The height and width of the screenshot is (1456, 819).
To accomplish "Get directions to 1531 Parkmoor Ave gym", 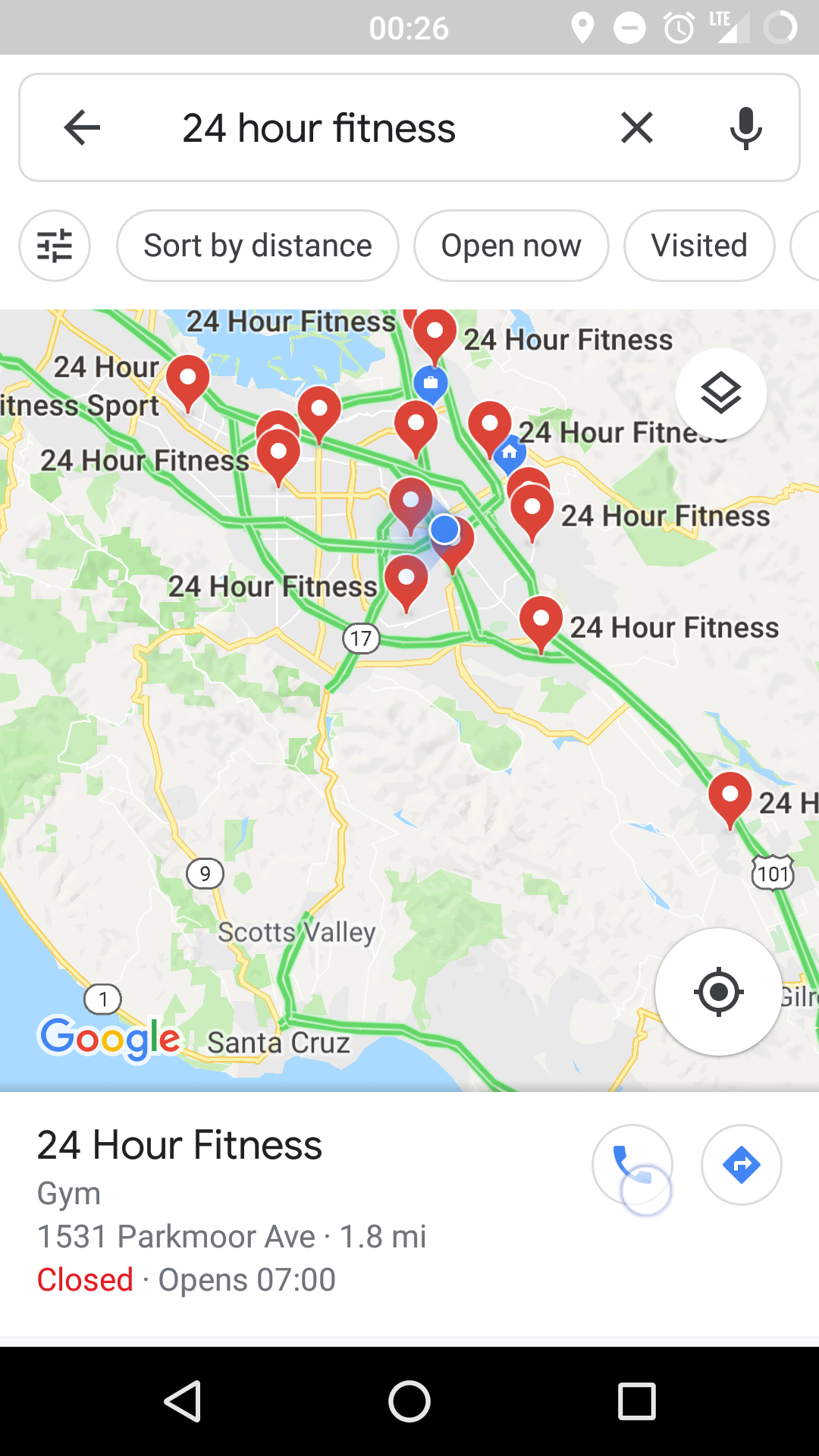I will point(742,1165).
